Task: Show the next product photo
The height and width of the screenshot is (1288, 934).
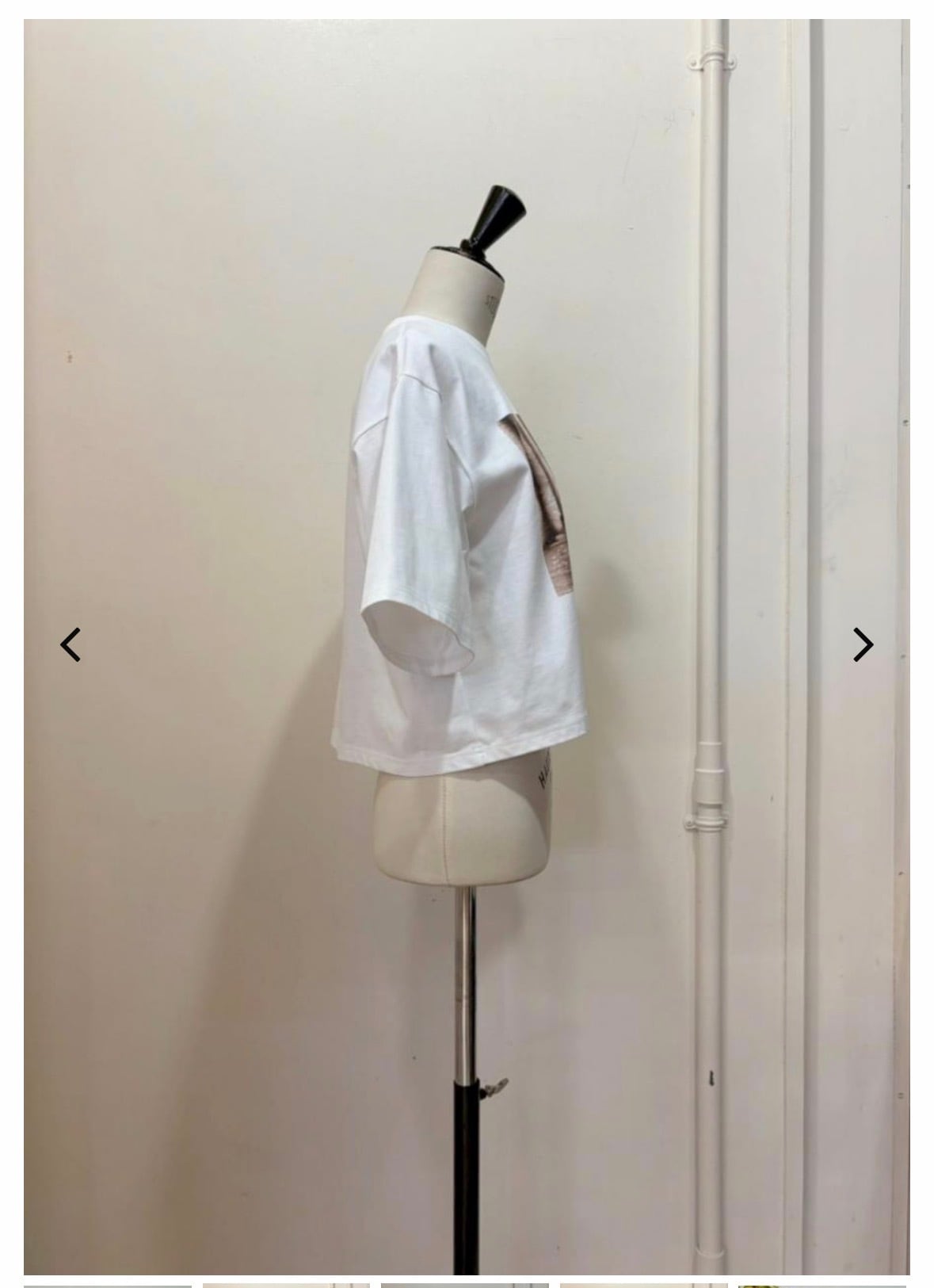Action: (863, 644)
